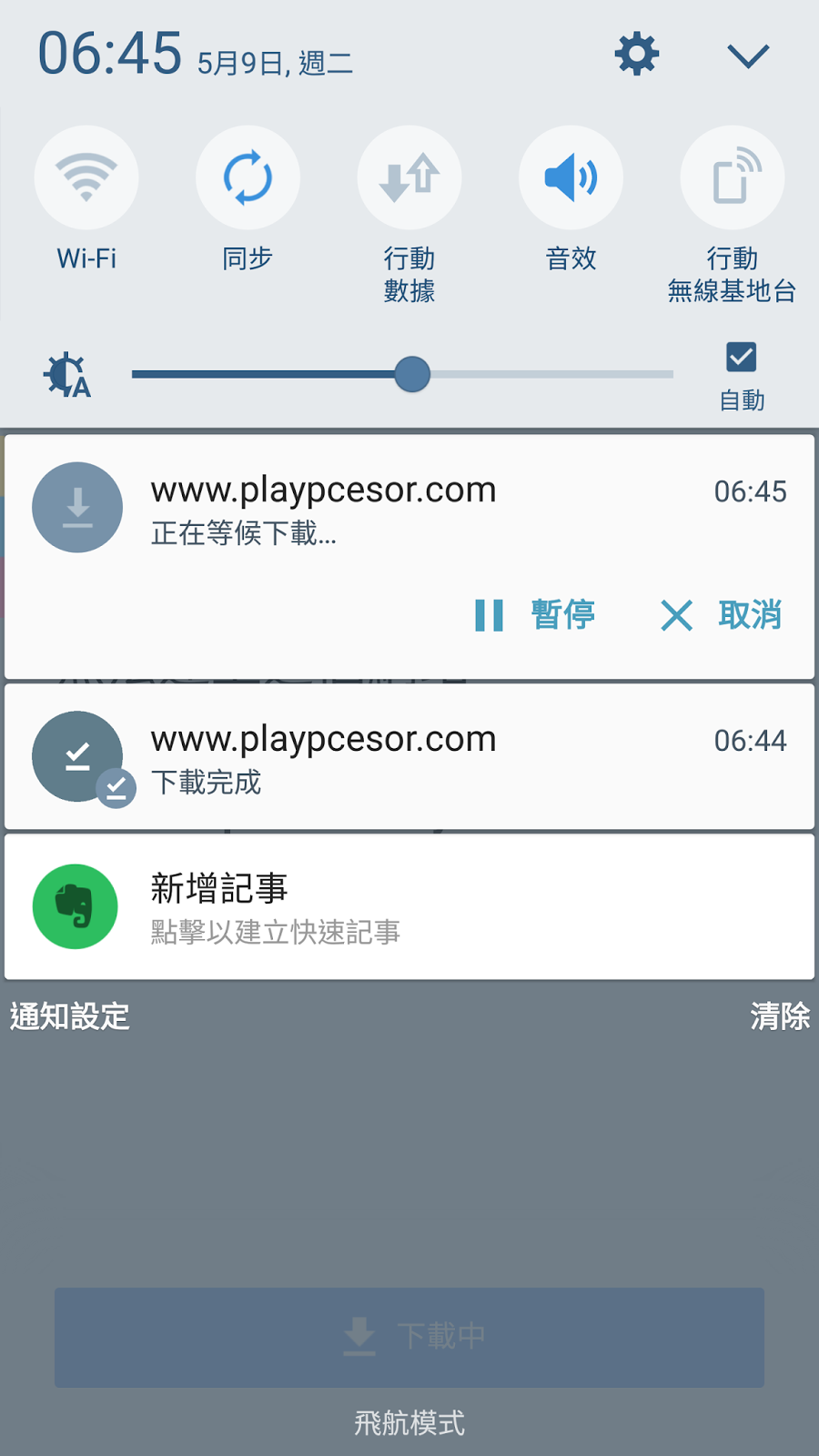Open the 下載完成 download notification
819x1456 pixels.
(409, 757)
